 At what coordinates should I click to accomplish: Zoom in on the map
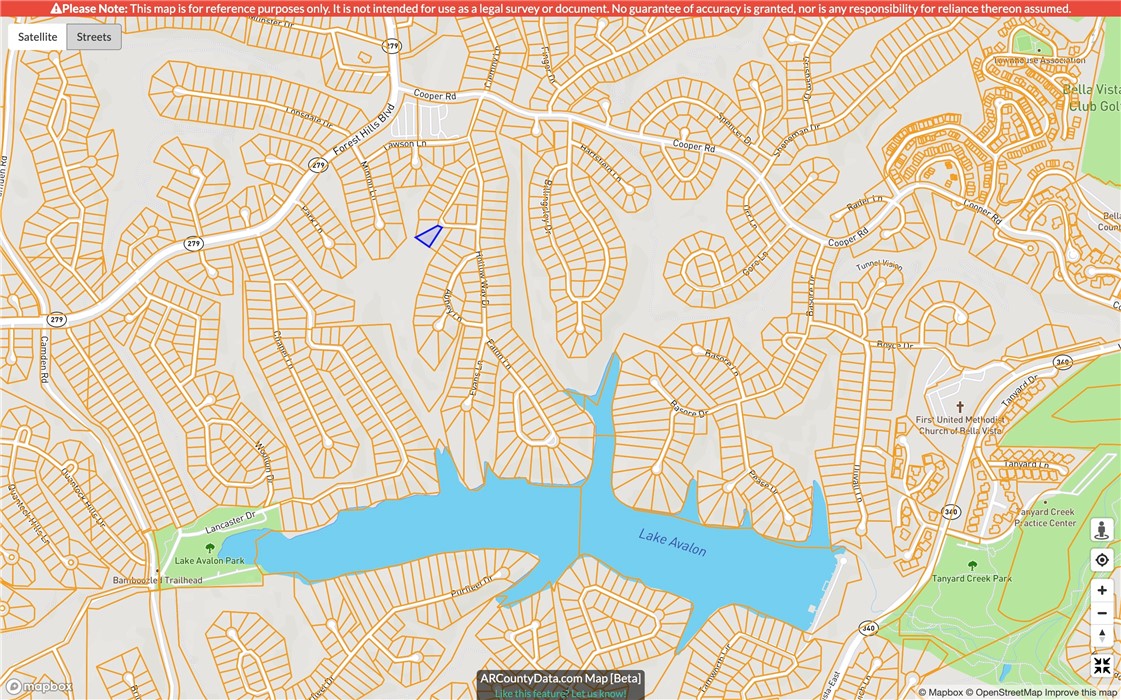1102,590
